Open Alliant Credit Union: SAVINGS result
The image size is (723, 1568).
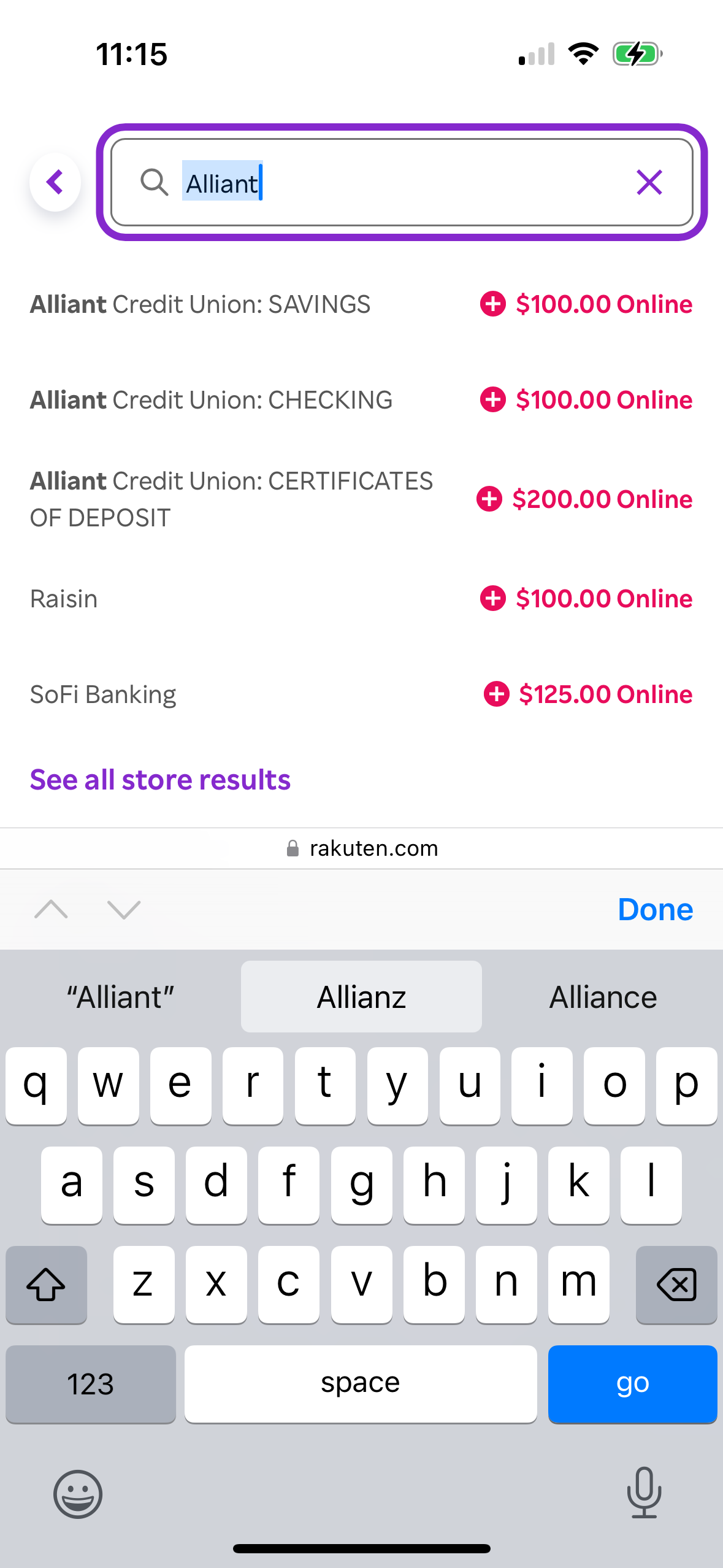click(361, 304)
